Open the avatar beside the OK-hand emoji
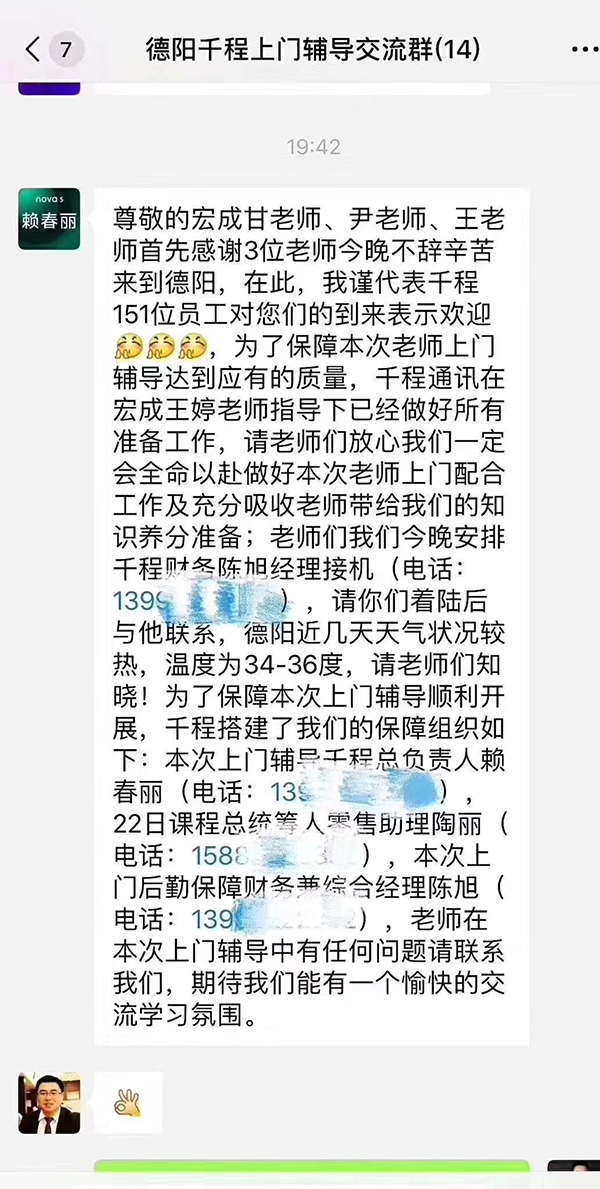600x1189 pixels. 49,1103
